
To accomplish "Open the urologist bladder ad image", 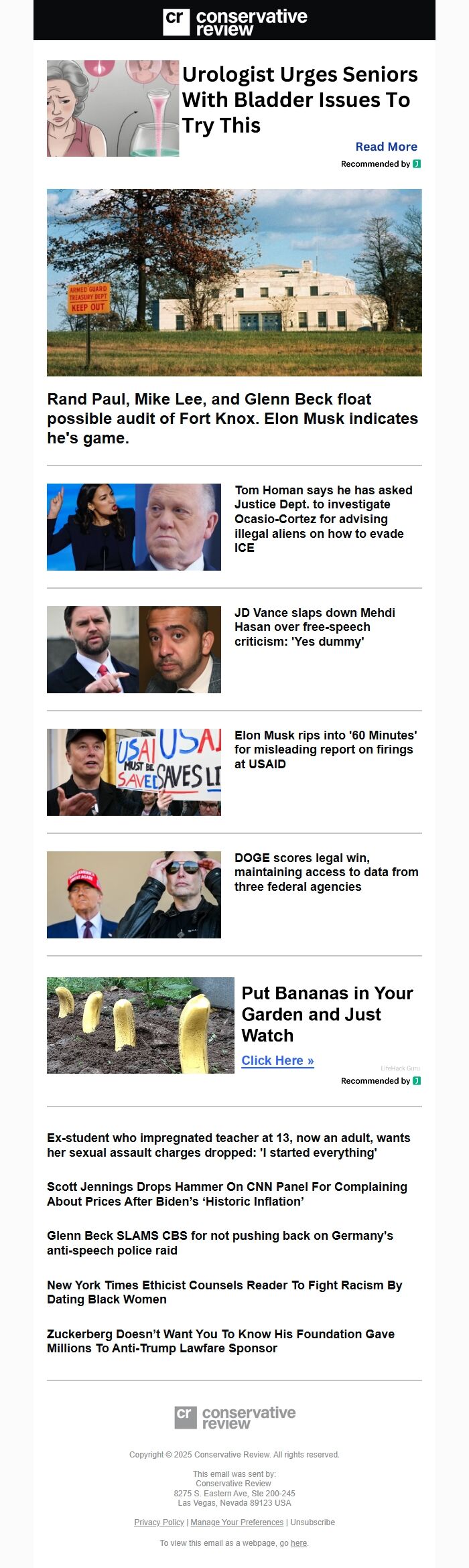I will 113,109.
